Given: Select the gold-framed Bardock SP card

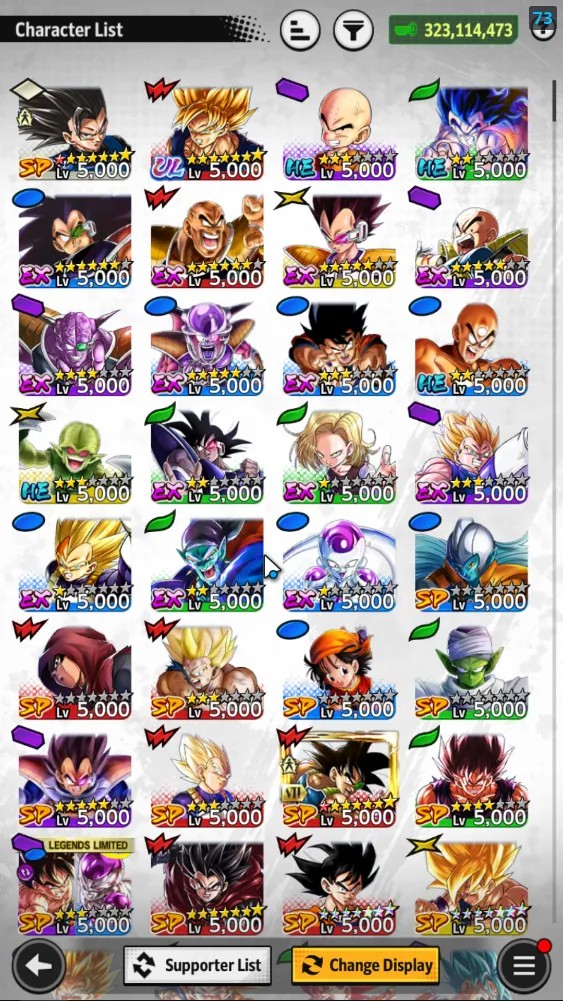Looking at the screenshot, I should [x=339, y=779].
